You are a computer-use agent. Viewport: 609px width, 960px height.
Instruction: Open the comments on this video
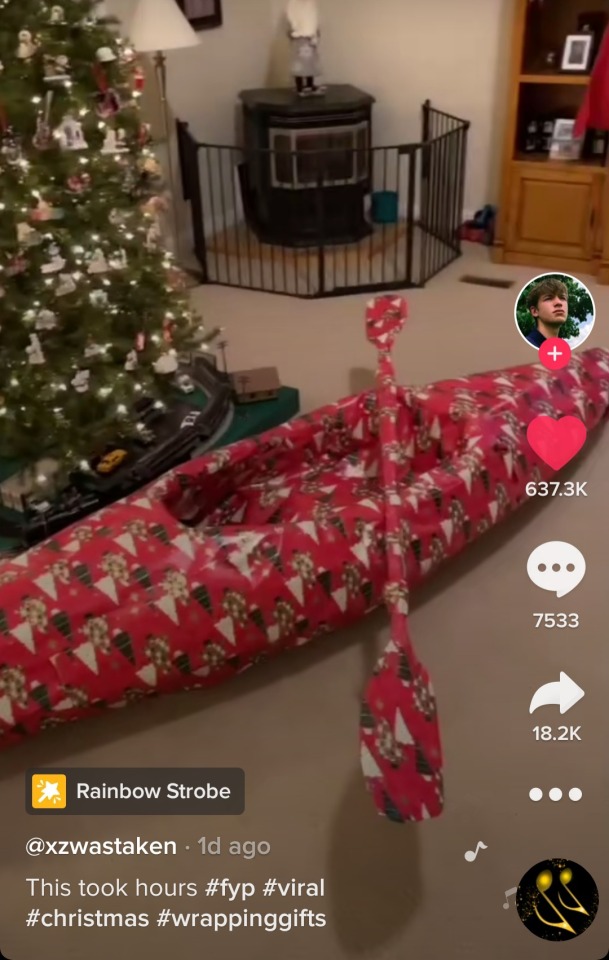pos(556,570)
